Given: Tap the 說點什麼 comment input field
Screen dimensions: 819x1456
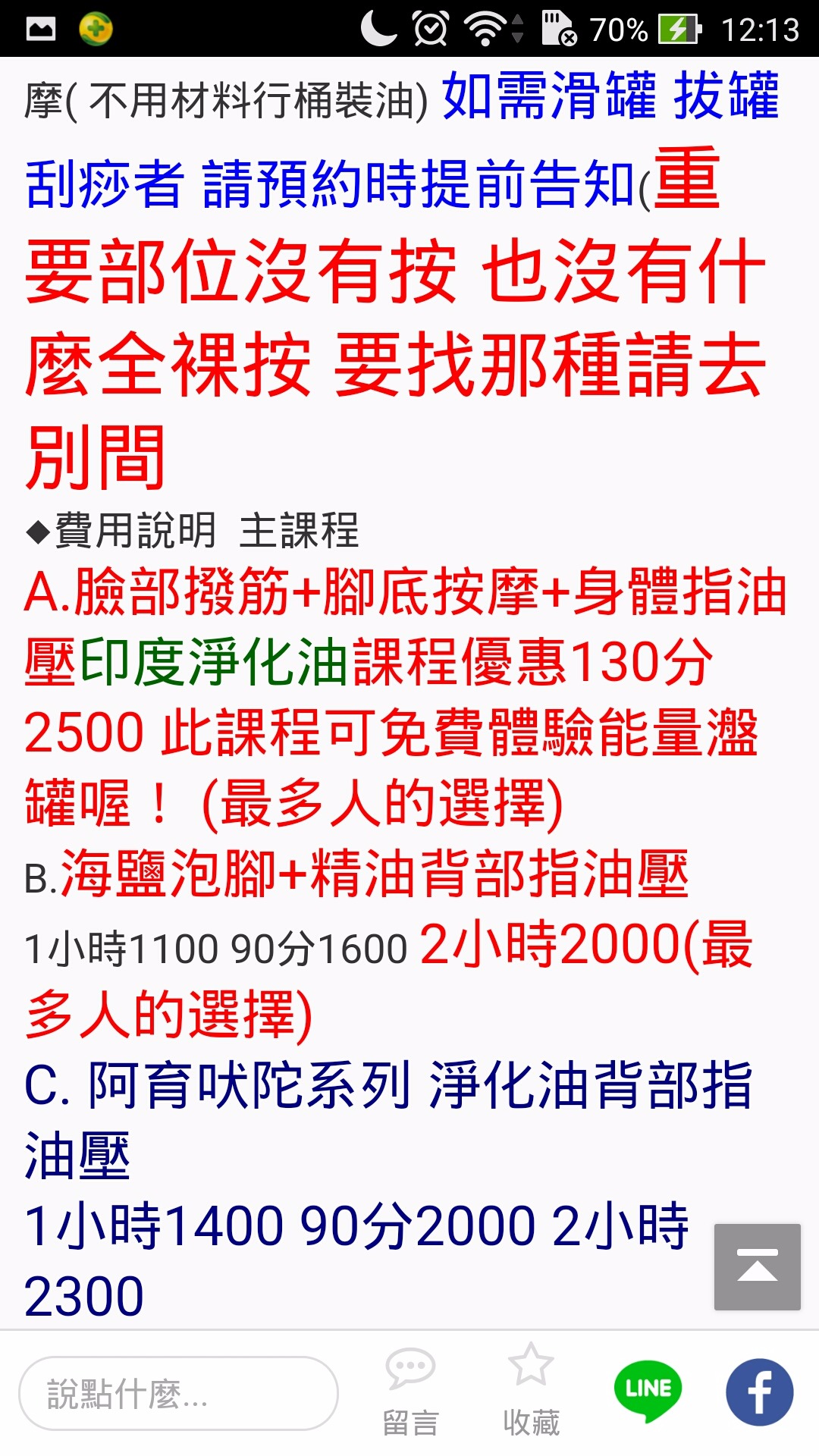Looking at the screenshot, I should click(x=178, y=1394).
